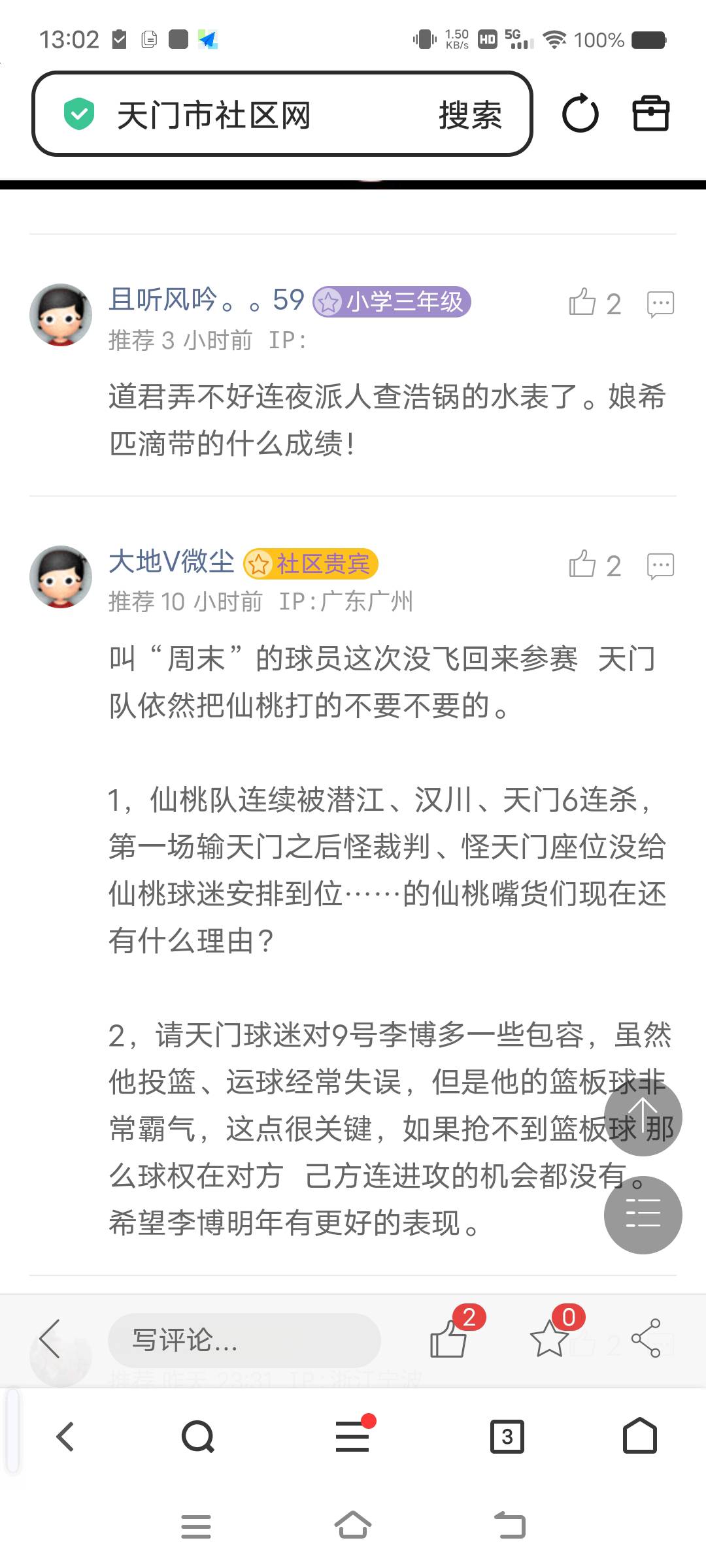Screen dimensions: 706x1568
Task: Share this post
Action: click(x=646, y=1339)
